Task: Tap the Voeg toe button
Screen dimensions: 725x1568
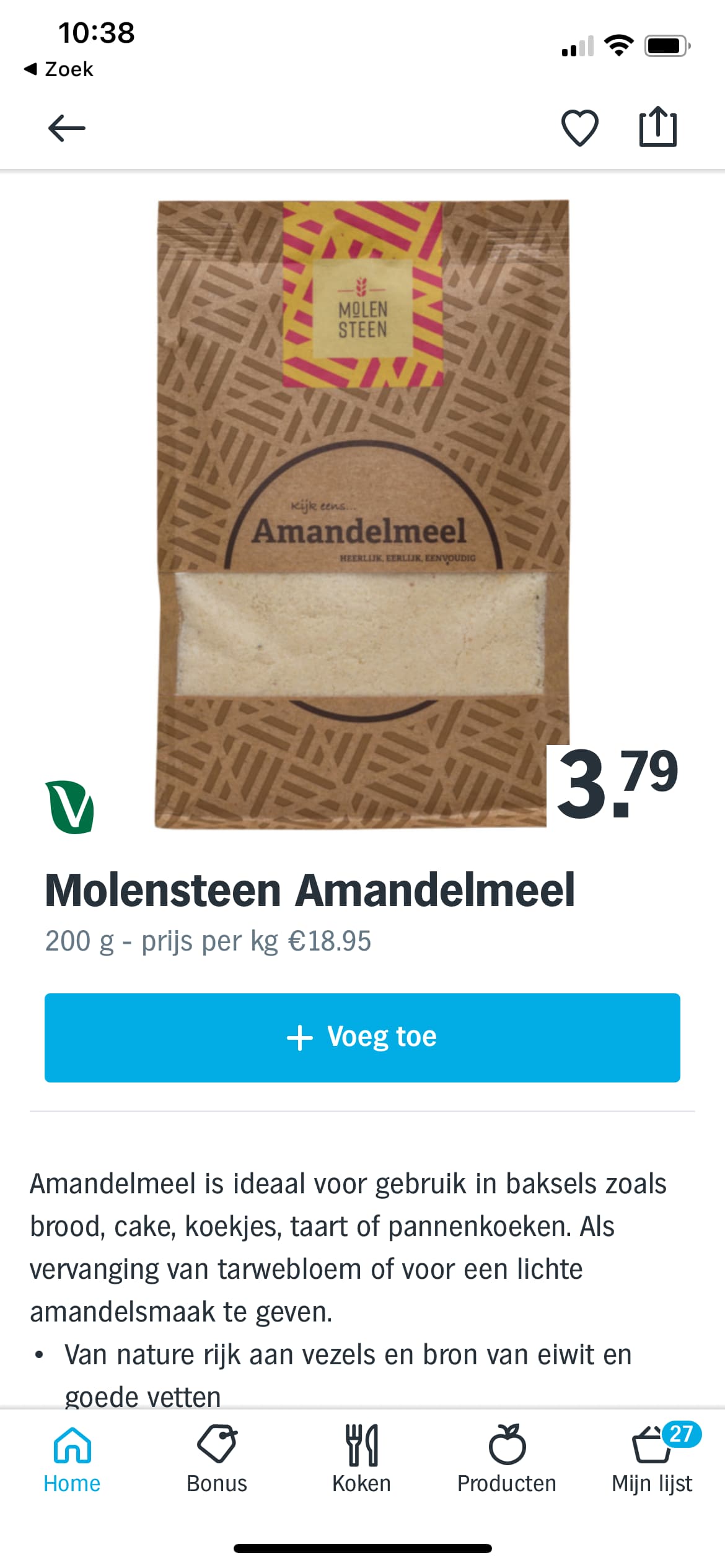Action: click(x=362, y=1037)
